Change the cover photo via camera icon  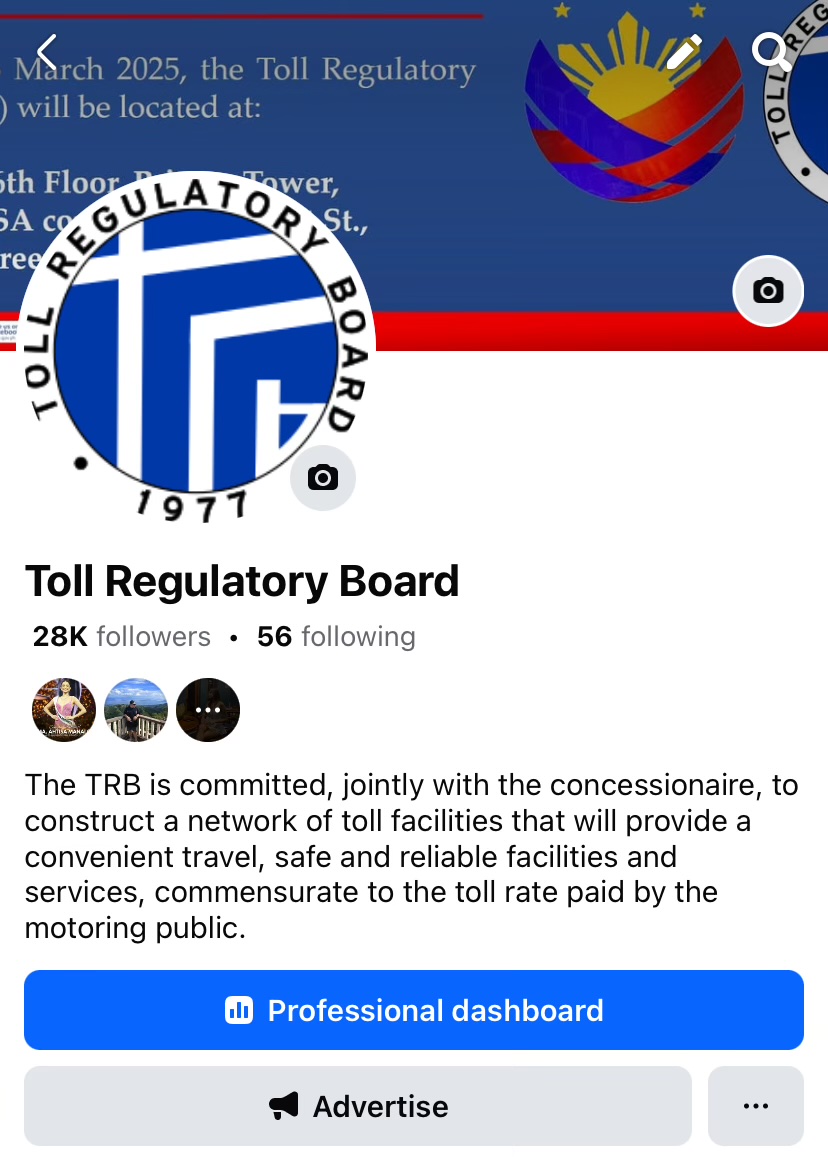click(x=768, y=291)
